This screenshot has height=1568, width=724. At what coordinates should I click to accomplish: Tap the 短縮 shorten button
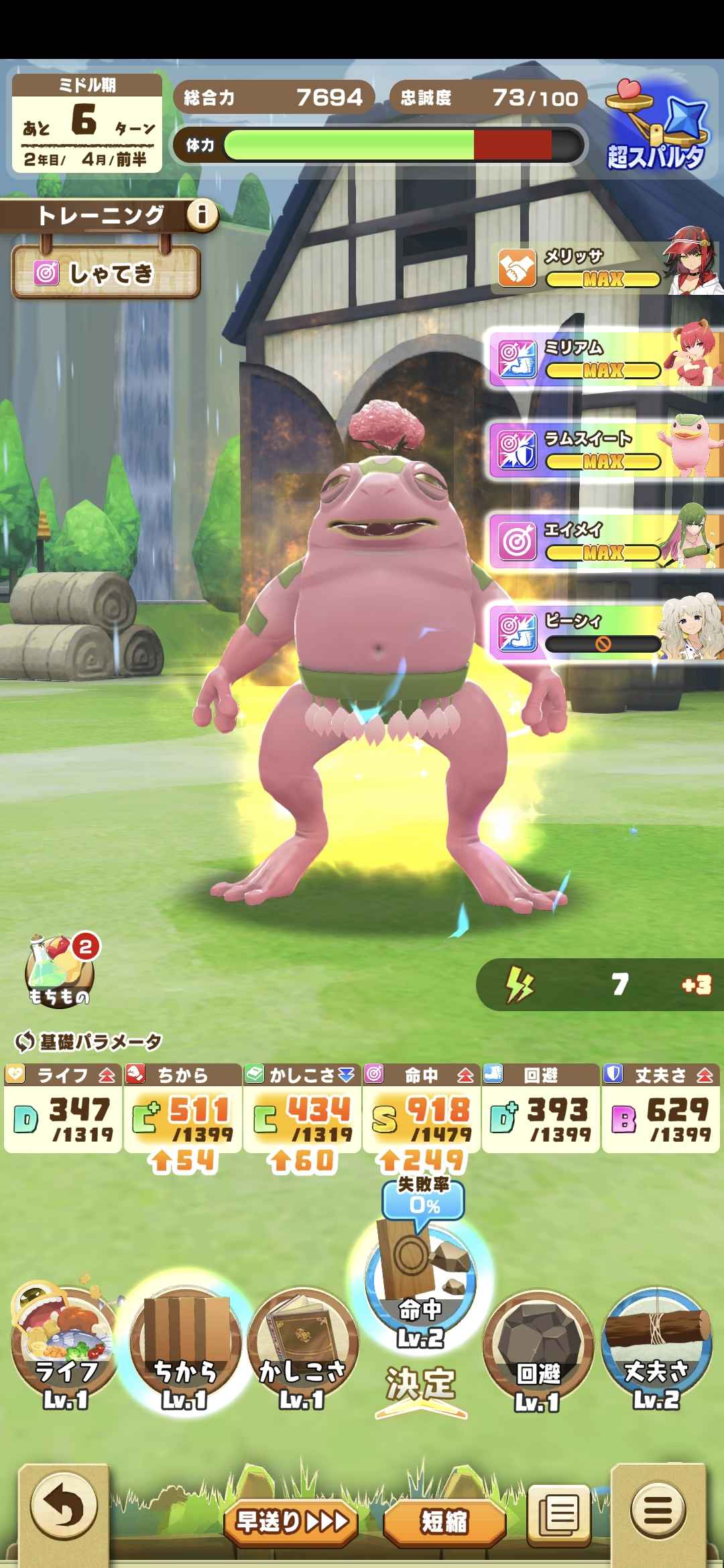[x=444, y=1523]
